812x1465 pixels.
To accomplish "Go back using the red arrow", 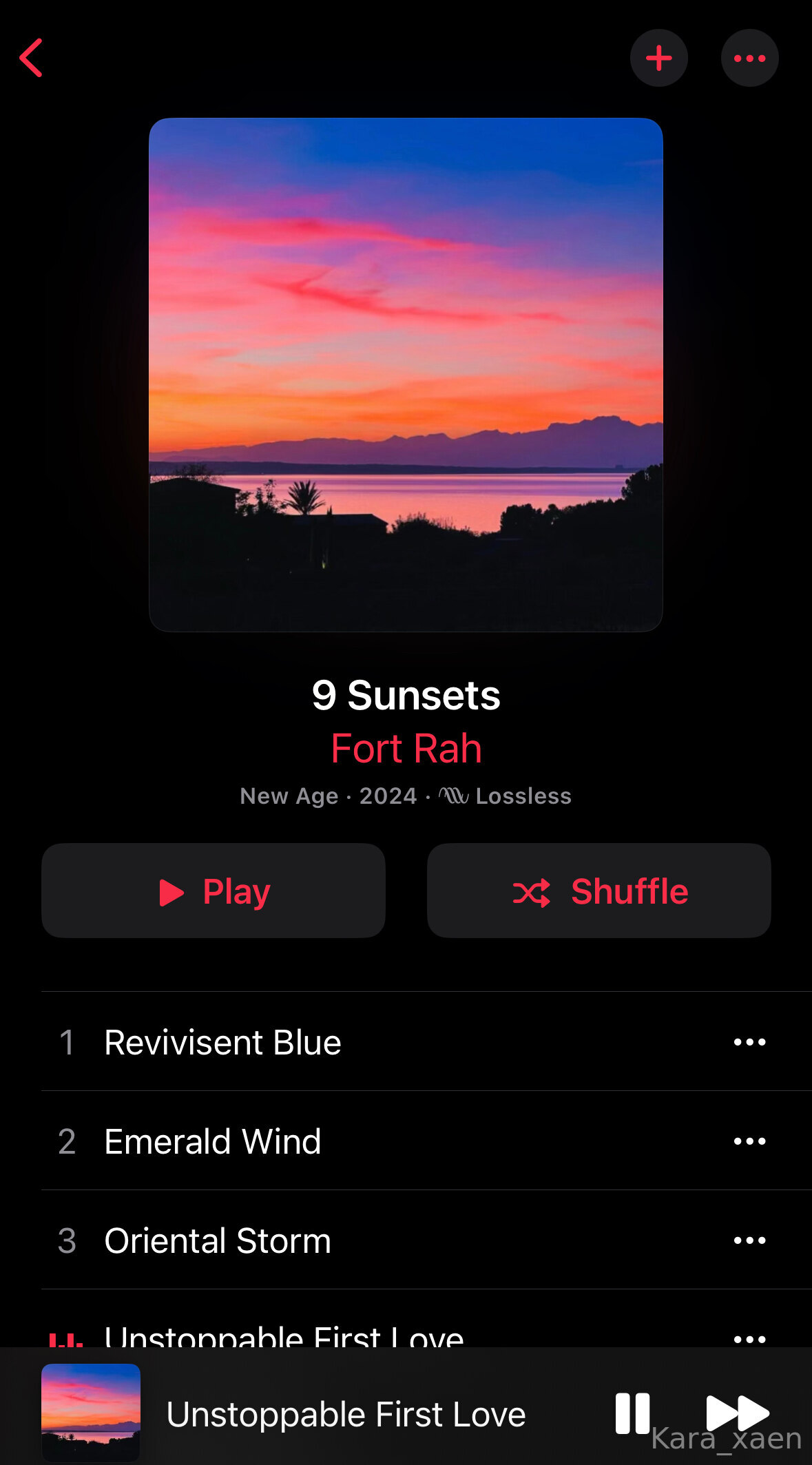I will click(x=31, y=58).
